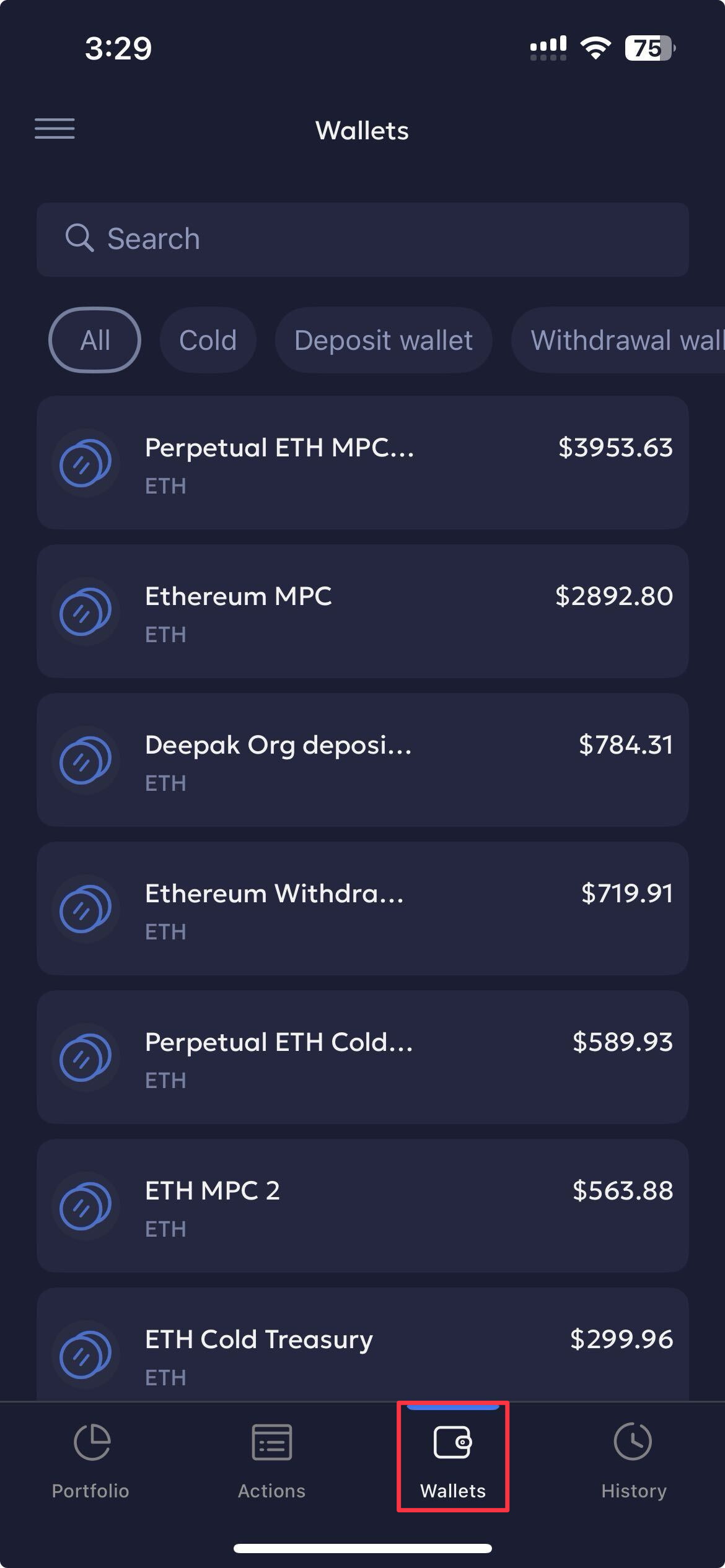This screenshot has width=725, height=1568.
Task: Switch to the Portfolio tab
Action: point(90,1460)
